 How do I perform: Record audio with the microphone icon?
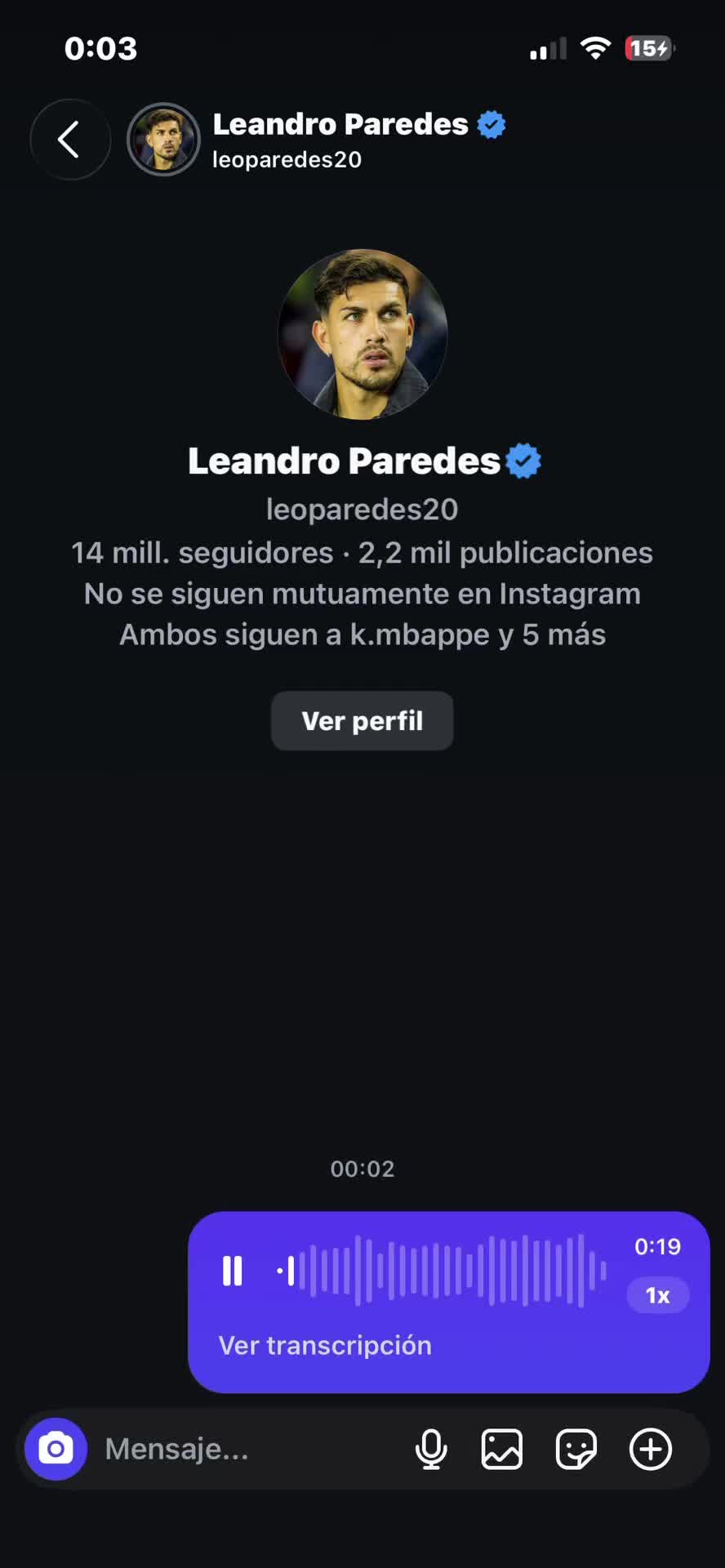tap(431, 1450)
